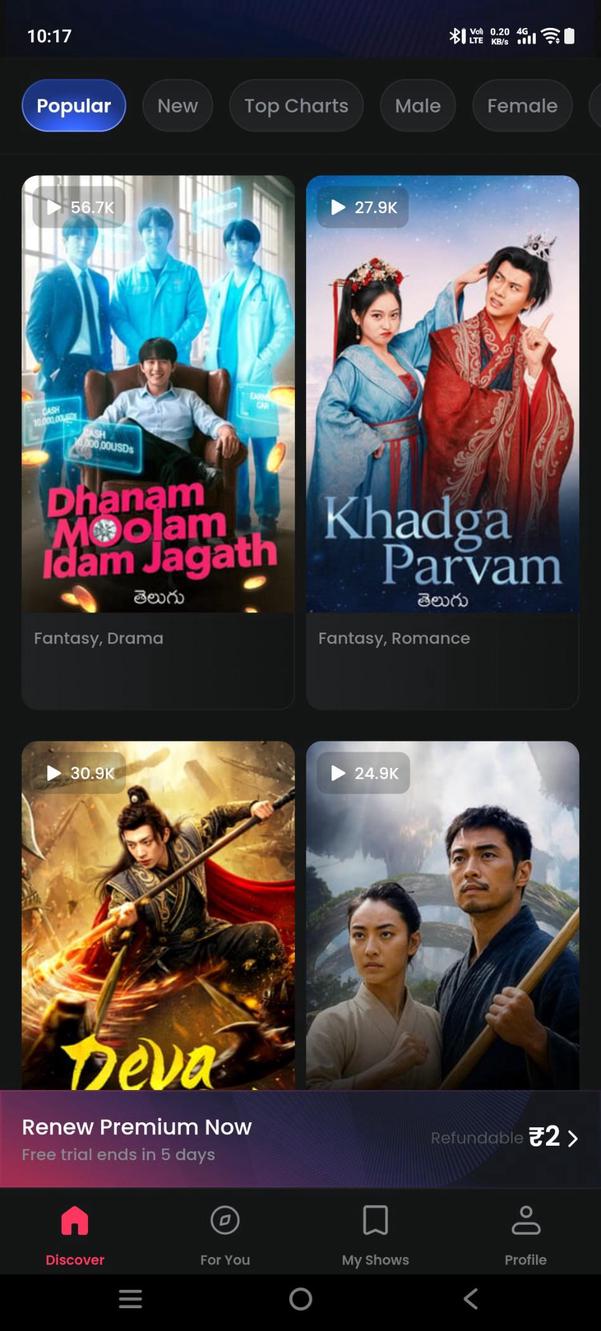Switch to the For You tab

point(225,1235)
